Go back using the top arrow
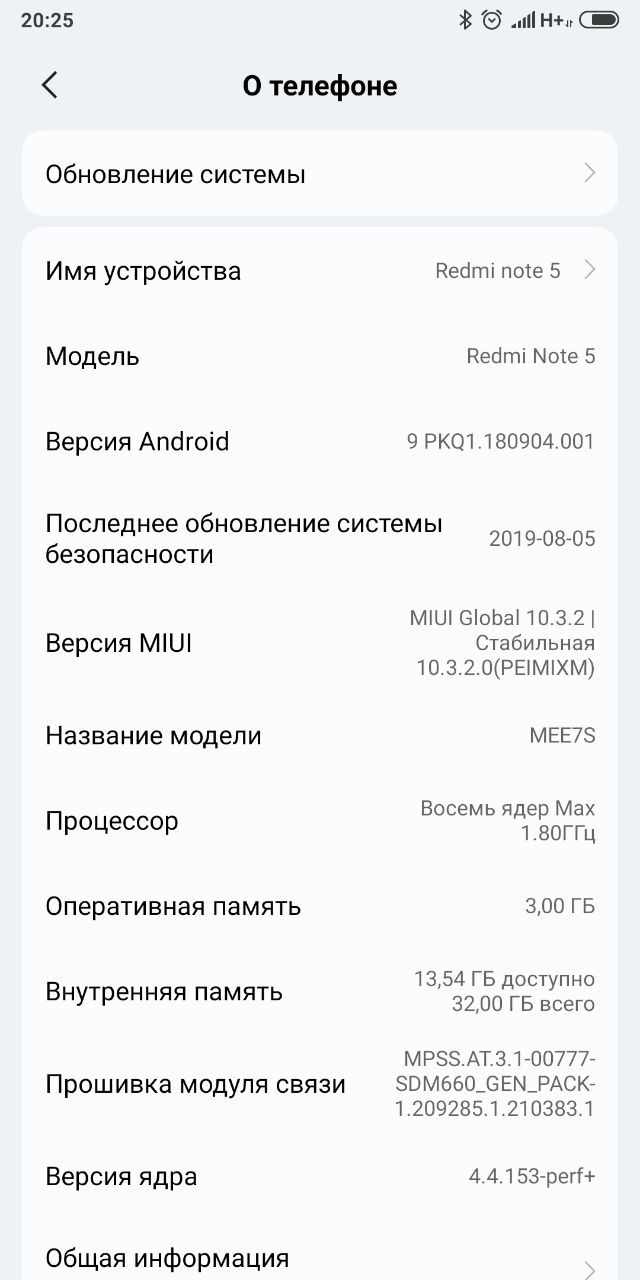Screen dimensions: 640x1280 [x=50, y=85]
